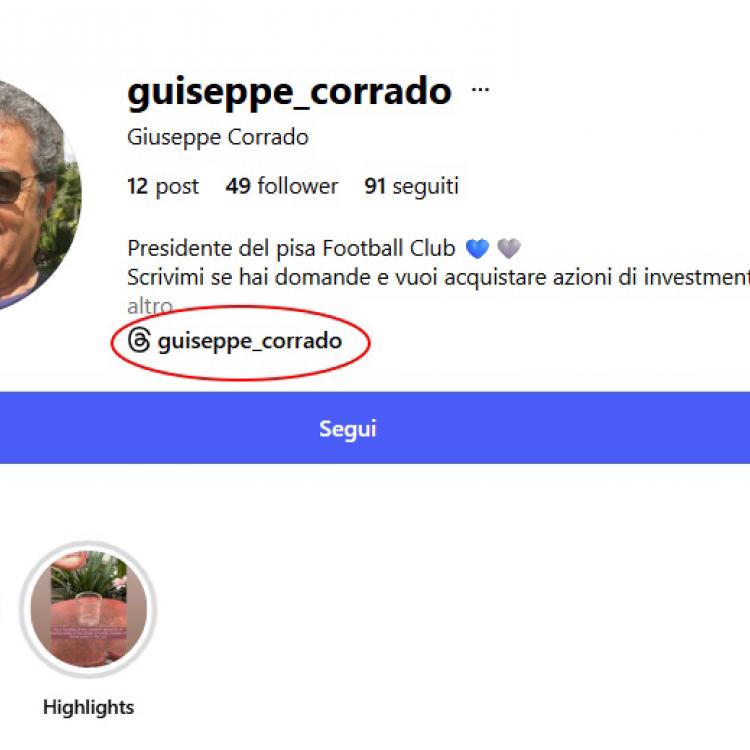Image resolution: width=750 pixels, height=750 pixels.
Task: View the 91 seguiti list
Action: (411, 186)
